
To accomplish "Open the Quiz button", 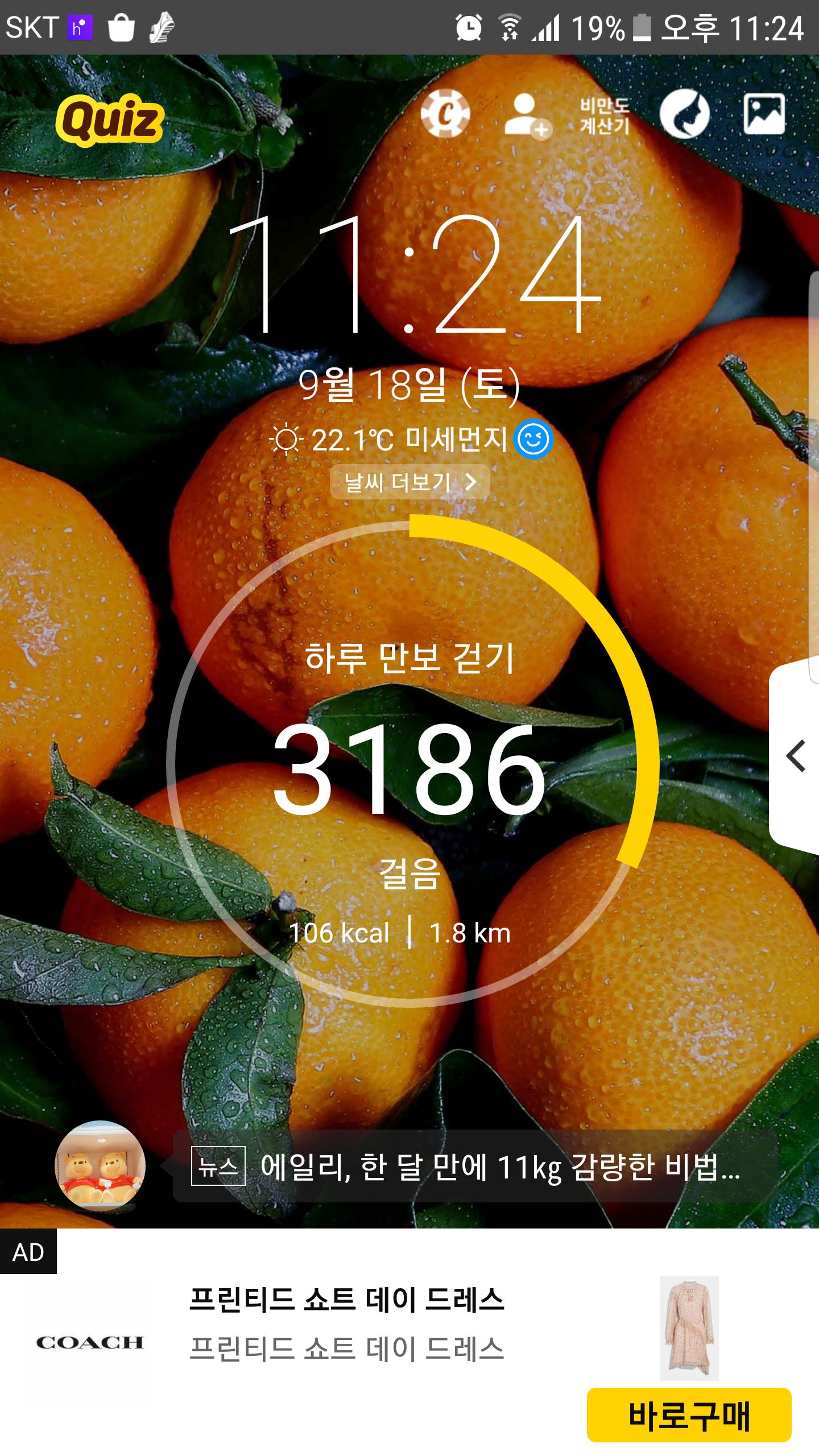I will click(x=110, y=120).
